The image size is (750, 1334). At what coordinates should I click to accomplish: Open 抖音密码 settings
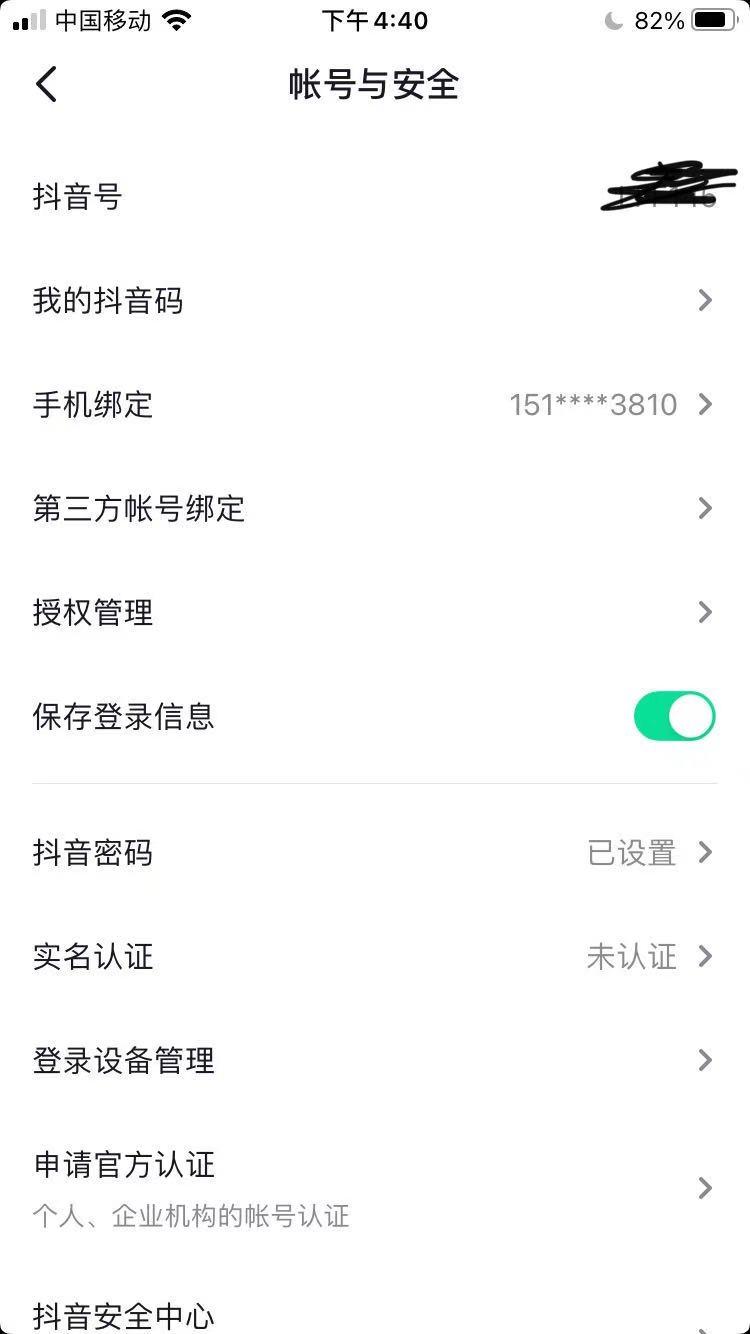(x=375, y=853)
